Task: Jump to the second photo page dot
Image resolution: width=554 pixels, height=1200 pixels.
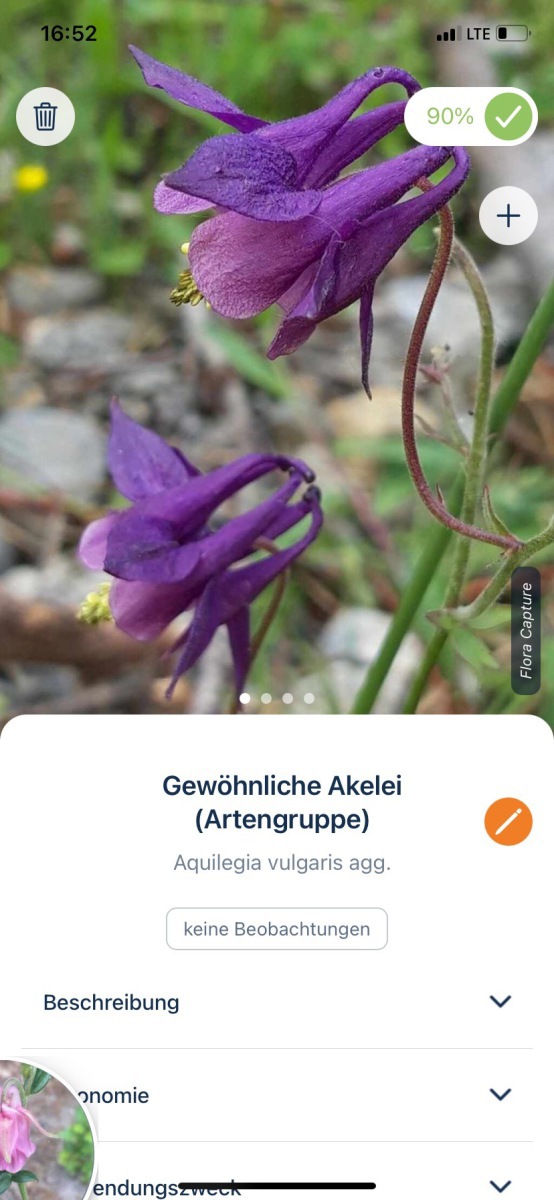Action: (x=267, y=698)
